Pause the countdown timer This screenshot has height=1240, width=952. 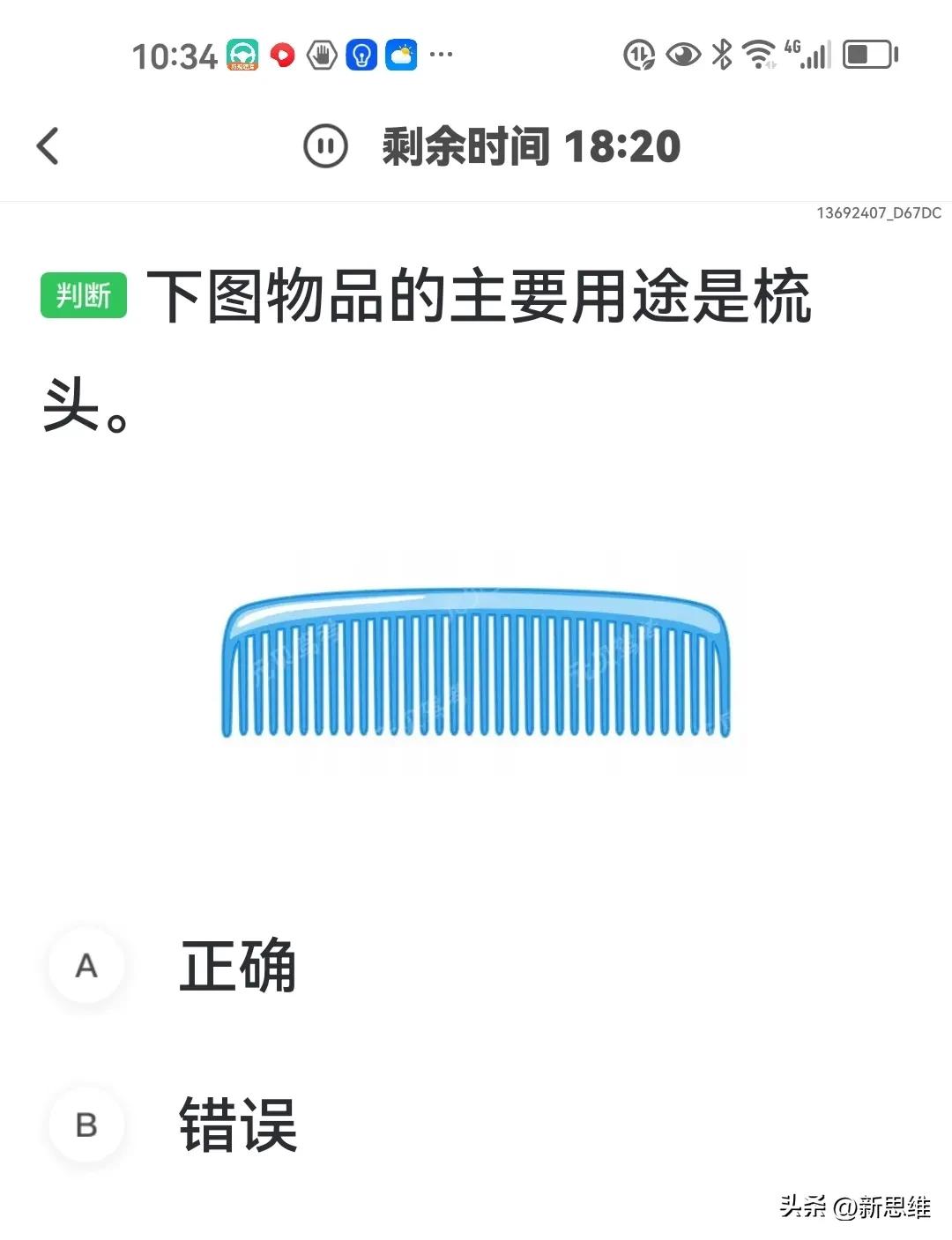point(325,146)
